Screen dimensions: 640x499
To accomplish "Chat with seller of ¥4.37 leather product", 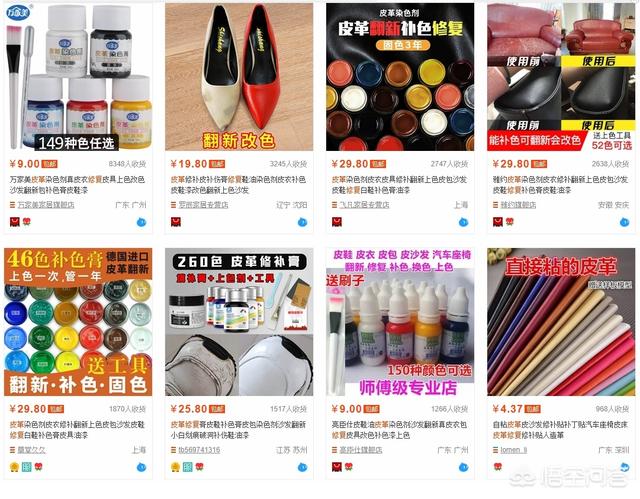I will (x=623, y=467).
